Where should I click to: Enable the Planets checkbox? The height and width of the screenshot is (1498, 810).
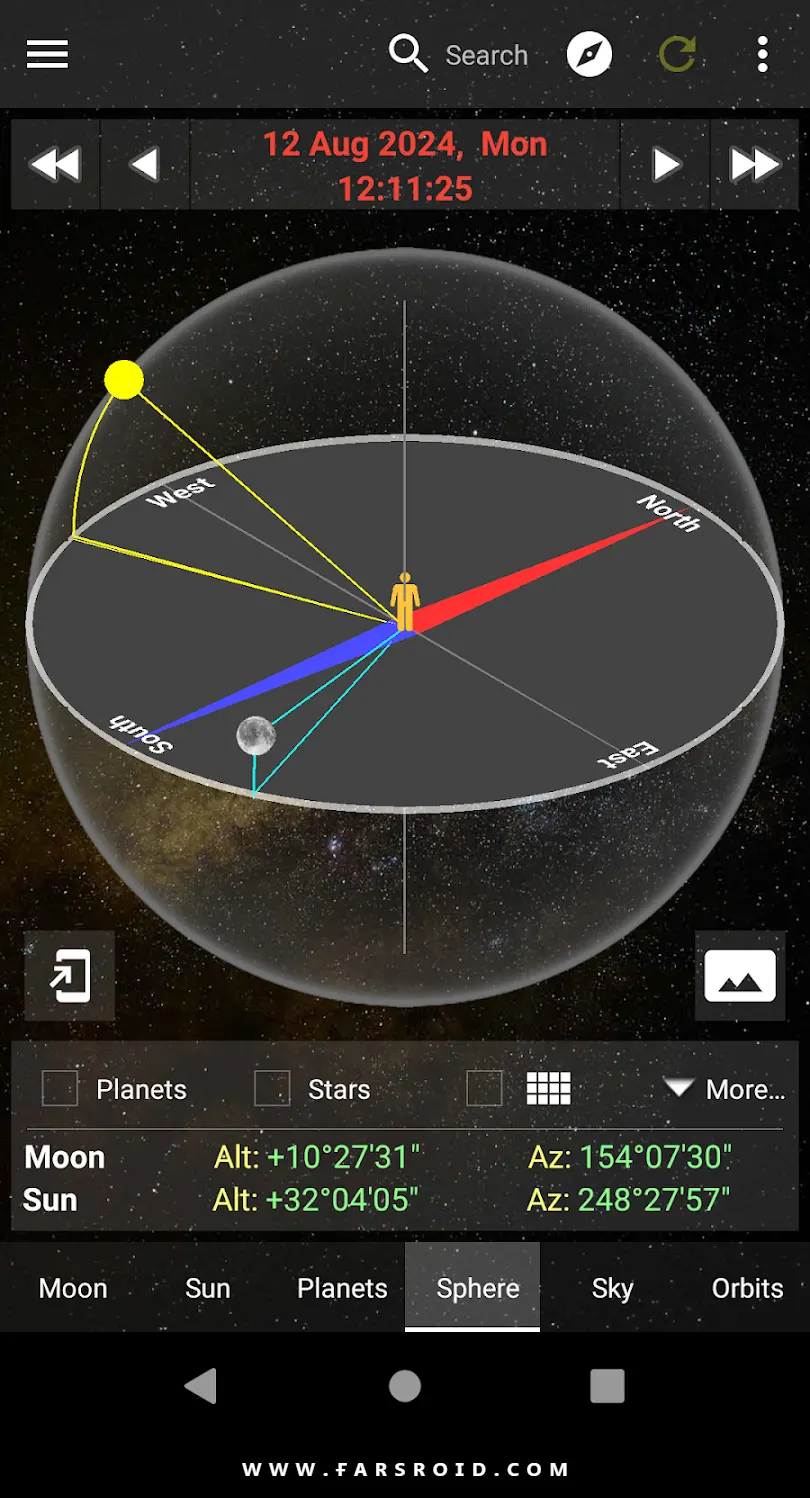(60, 1089)
